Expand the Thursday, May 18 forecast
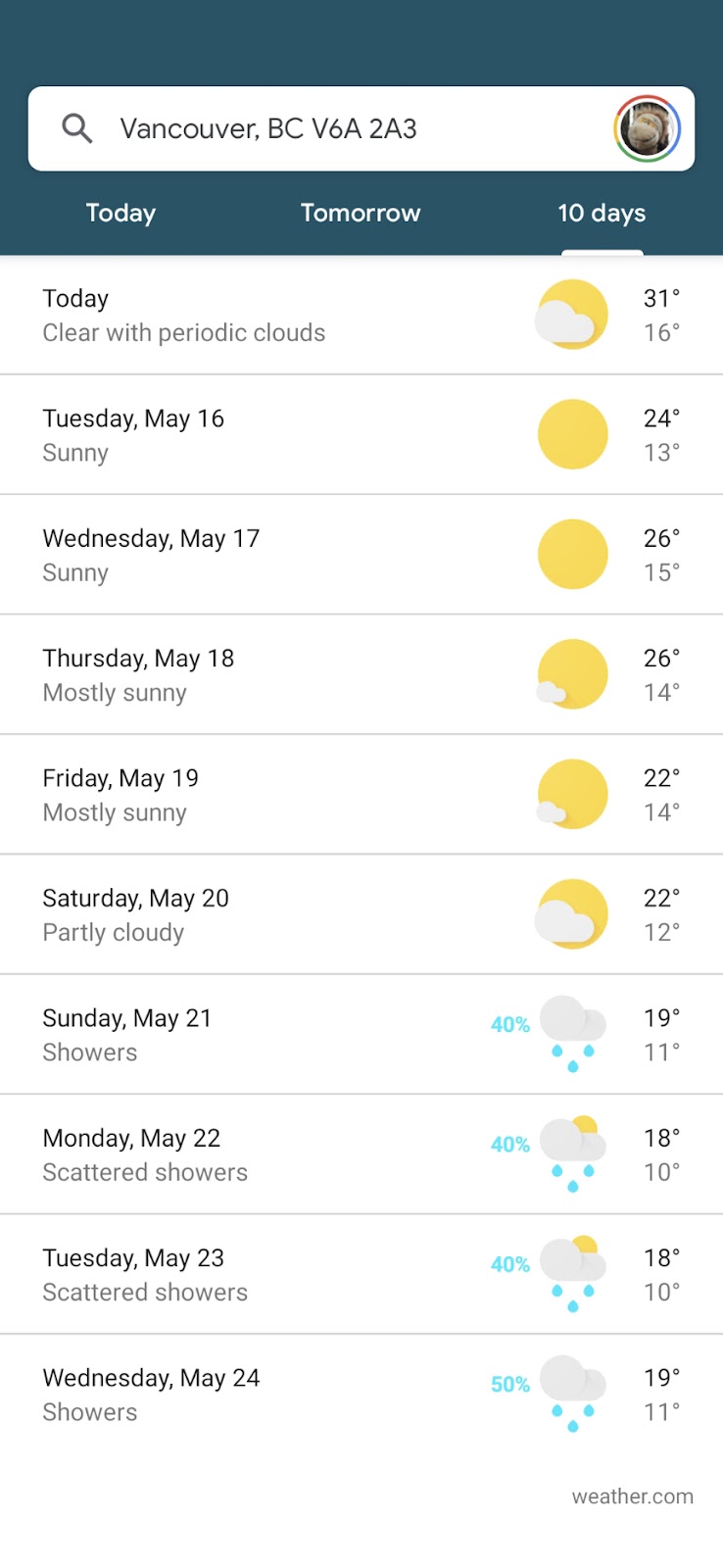Screen dimensions: 723x1568 pos(361,675)
